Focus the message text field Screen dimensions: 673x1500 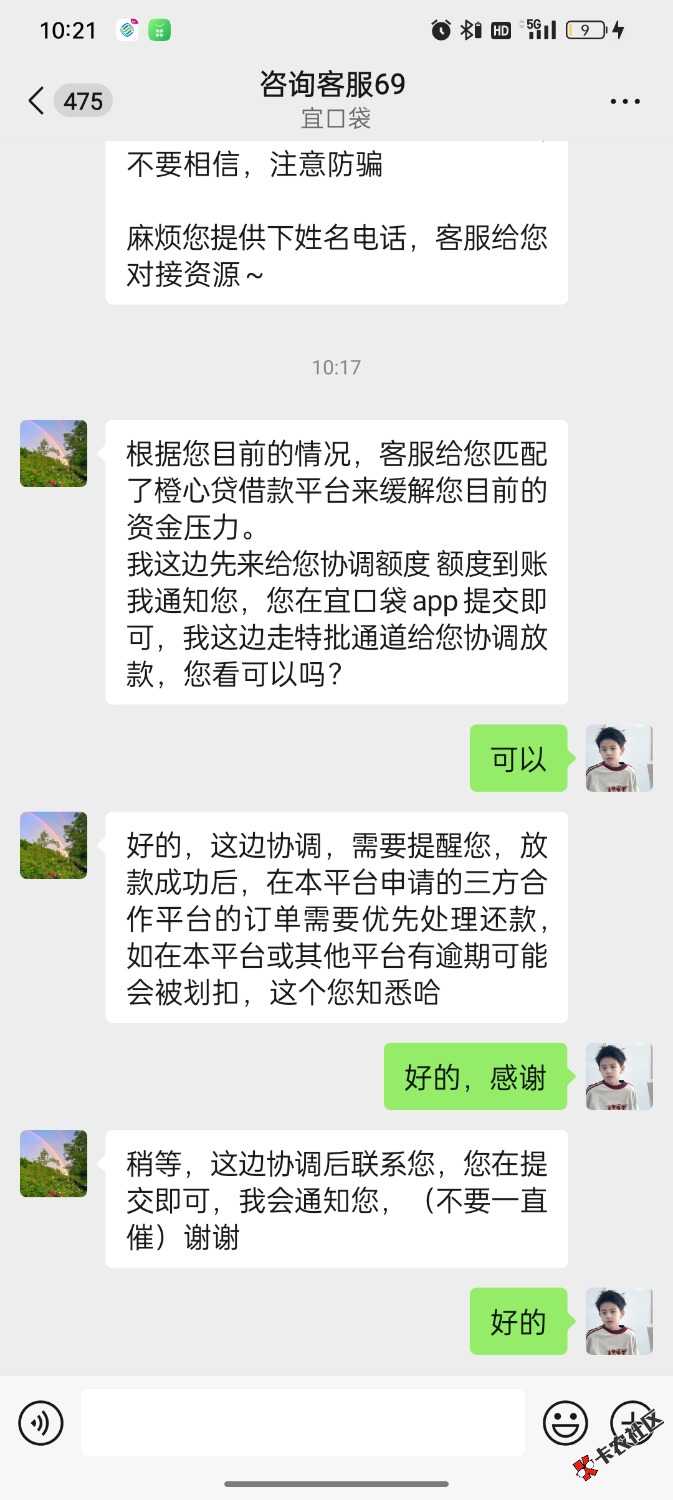coord(303,1422)
